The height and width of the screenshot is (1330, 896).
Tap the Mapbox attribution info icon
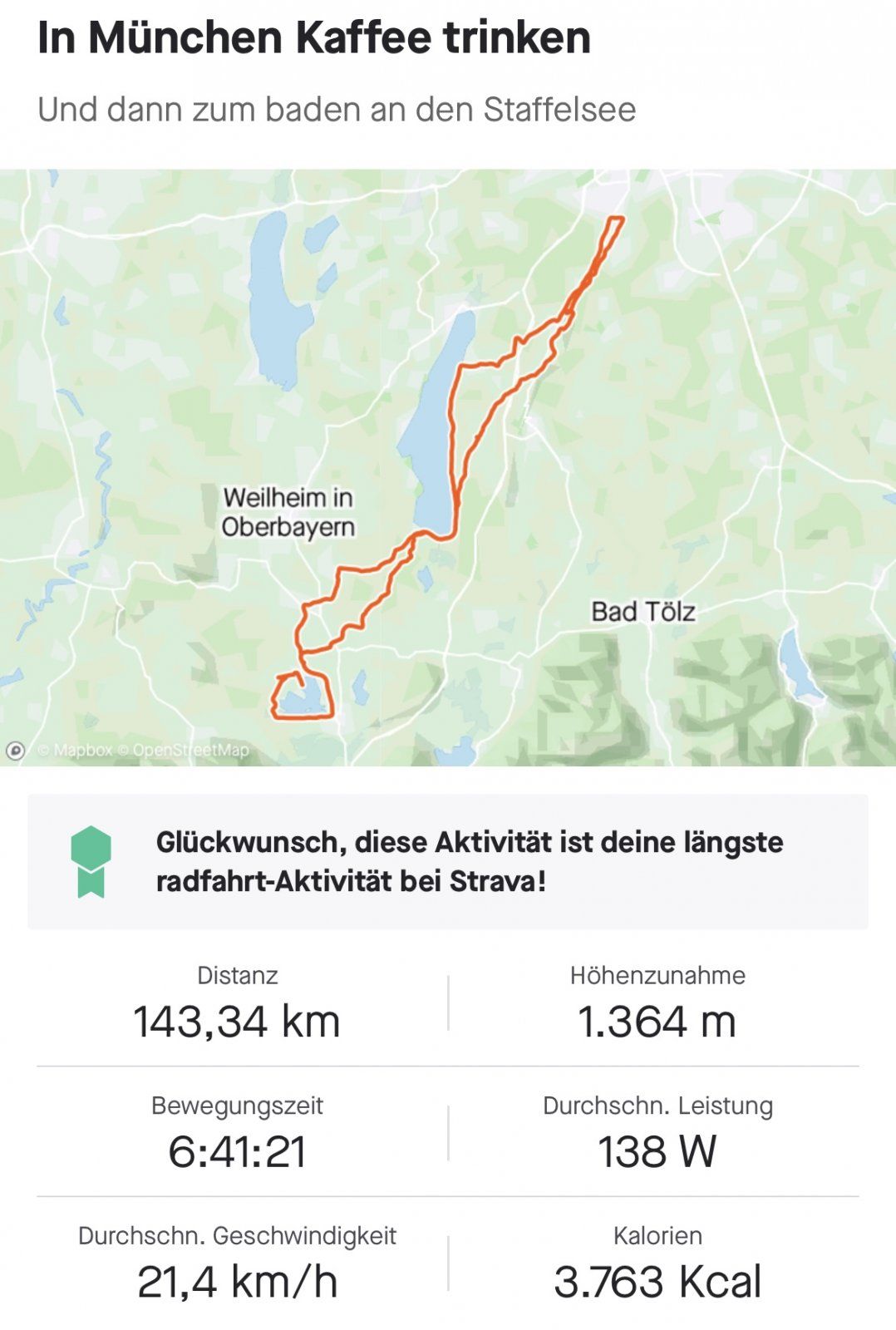[15, 751]
